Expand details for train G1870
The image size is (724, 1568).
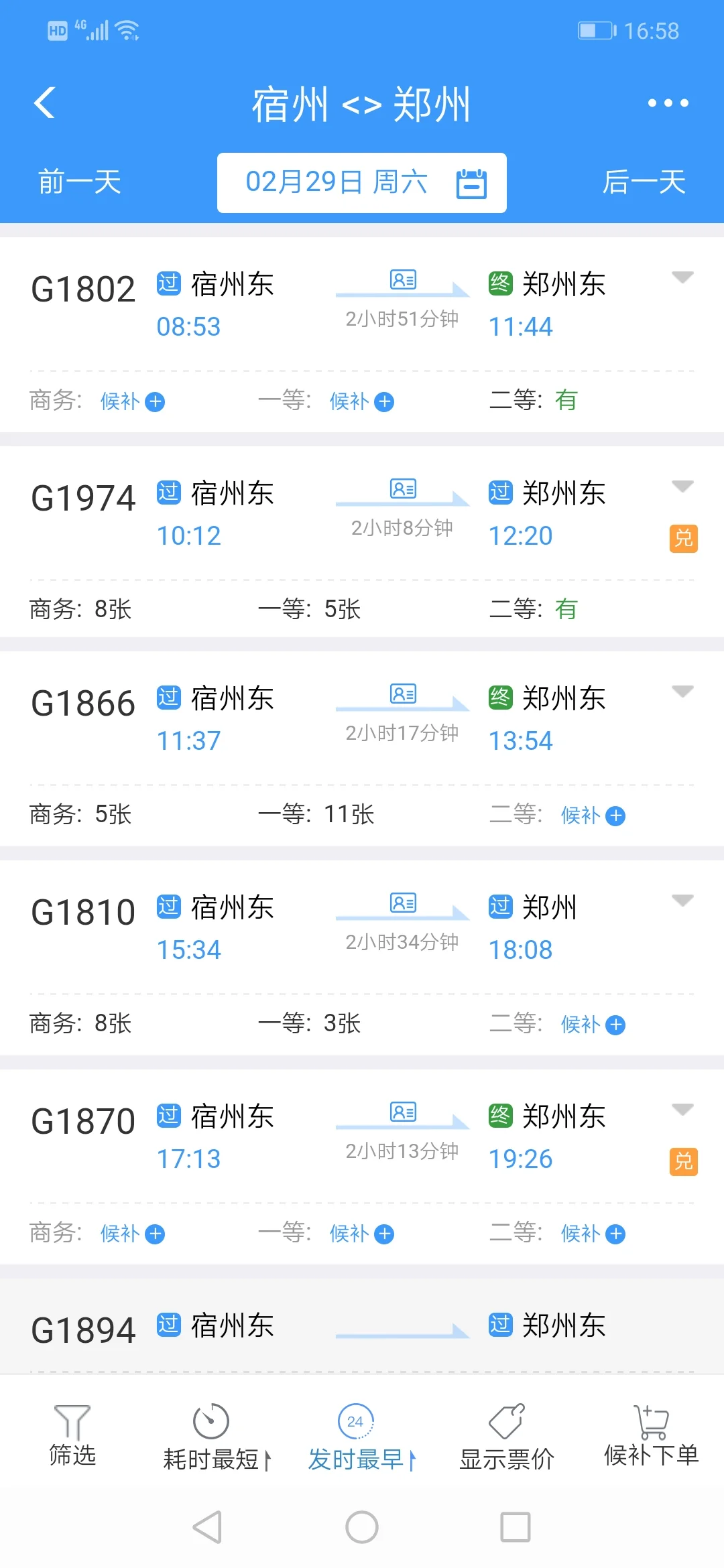(682, 1109)
